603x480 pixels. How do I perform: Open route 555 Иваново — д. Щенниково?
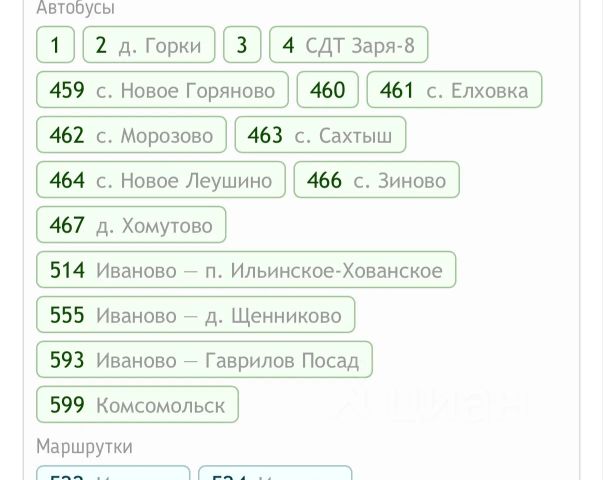pos(195,315)
